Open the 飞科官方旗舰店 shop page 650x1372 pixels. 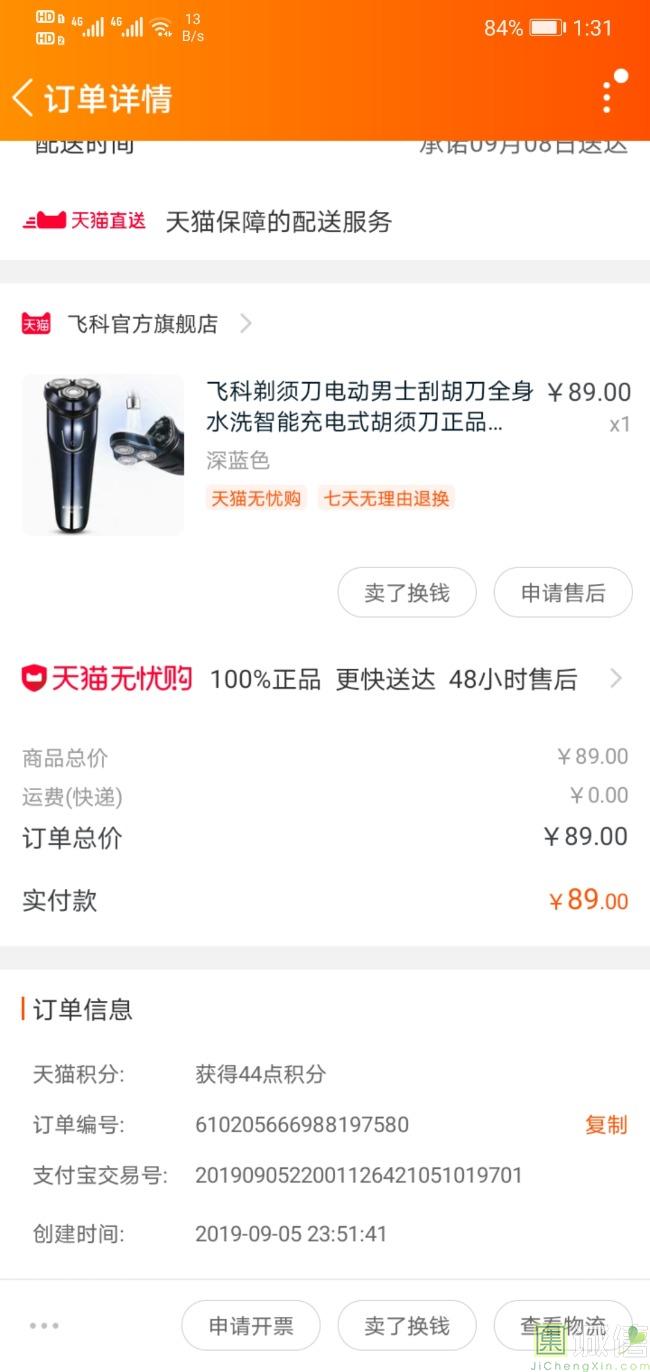point(142,324)
